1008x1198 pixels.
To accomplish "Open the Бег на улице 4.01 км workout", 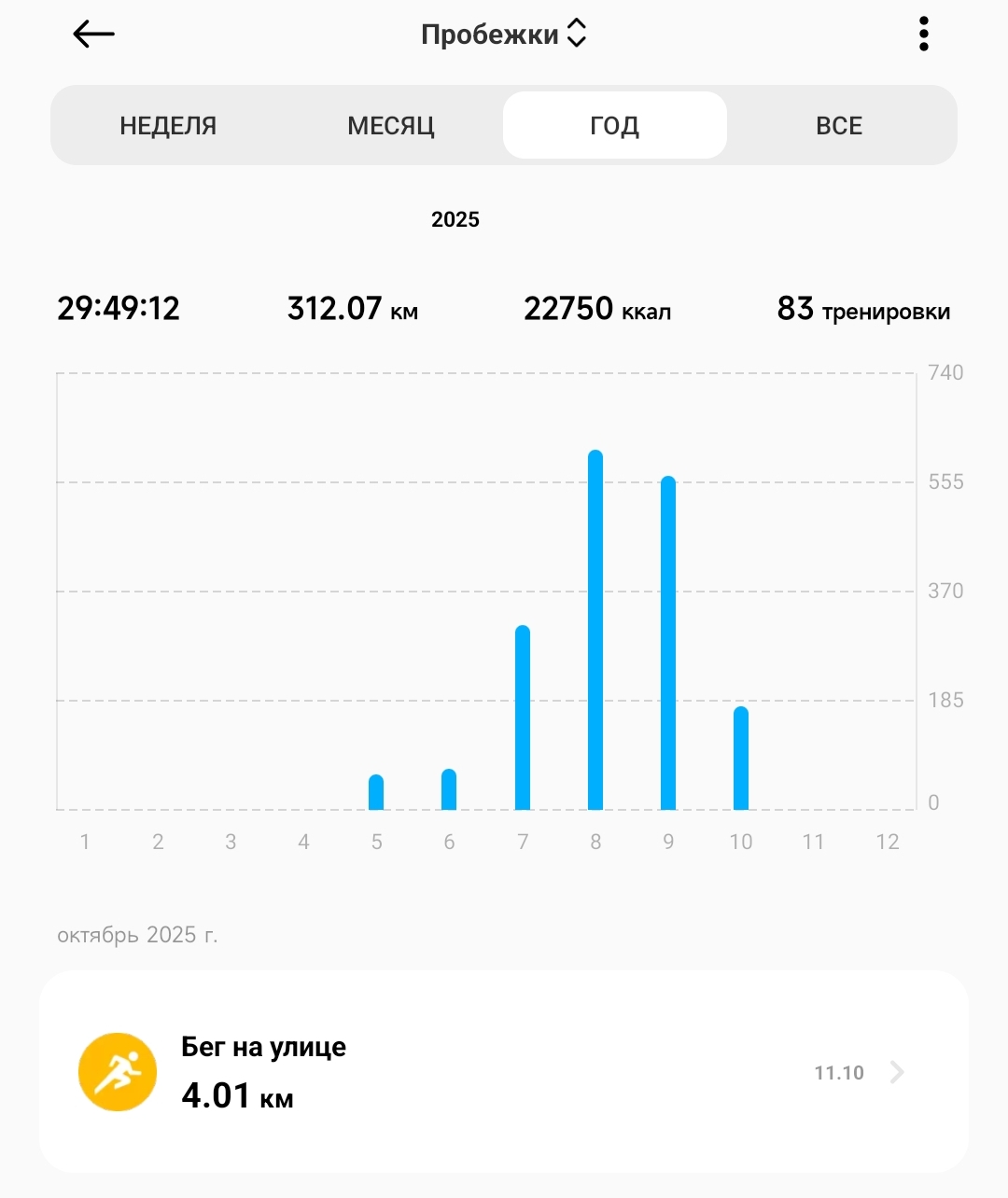I will pos(504,1072).
